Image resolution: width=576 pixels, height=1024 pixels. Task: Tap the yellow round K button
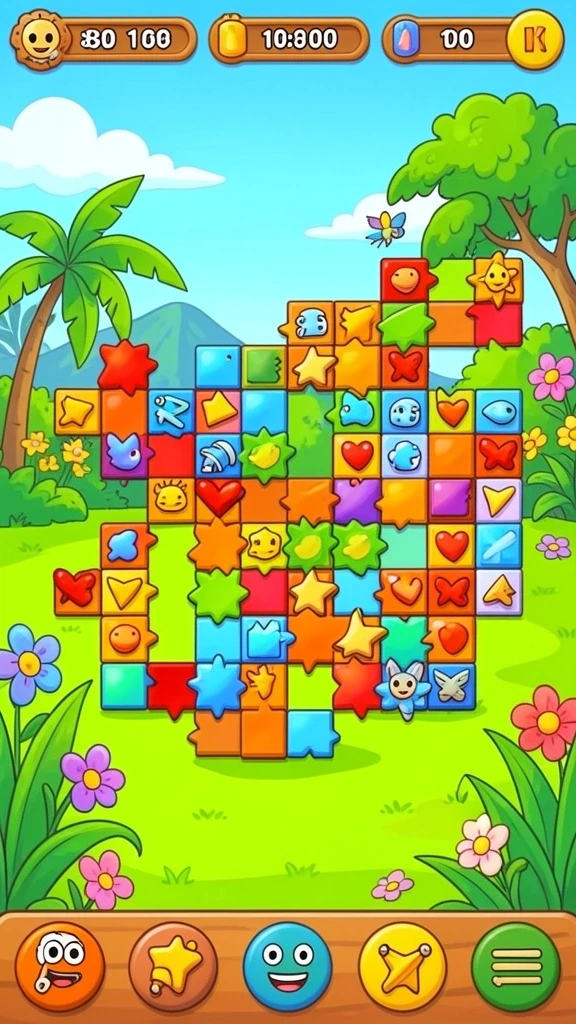535,40
